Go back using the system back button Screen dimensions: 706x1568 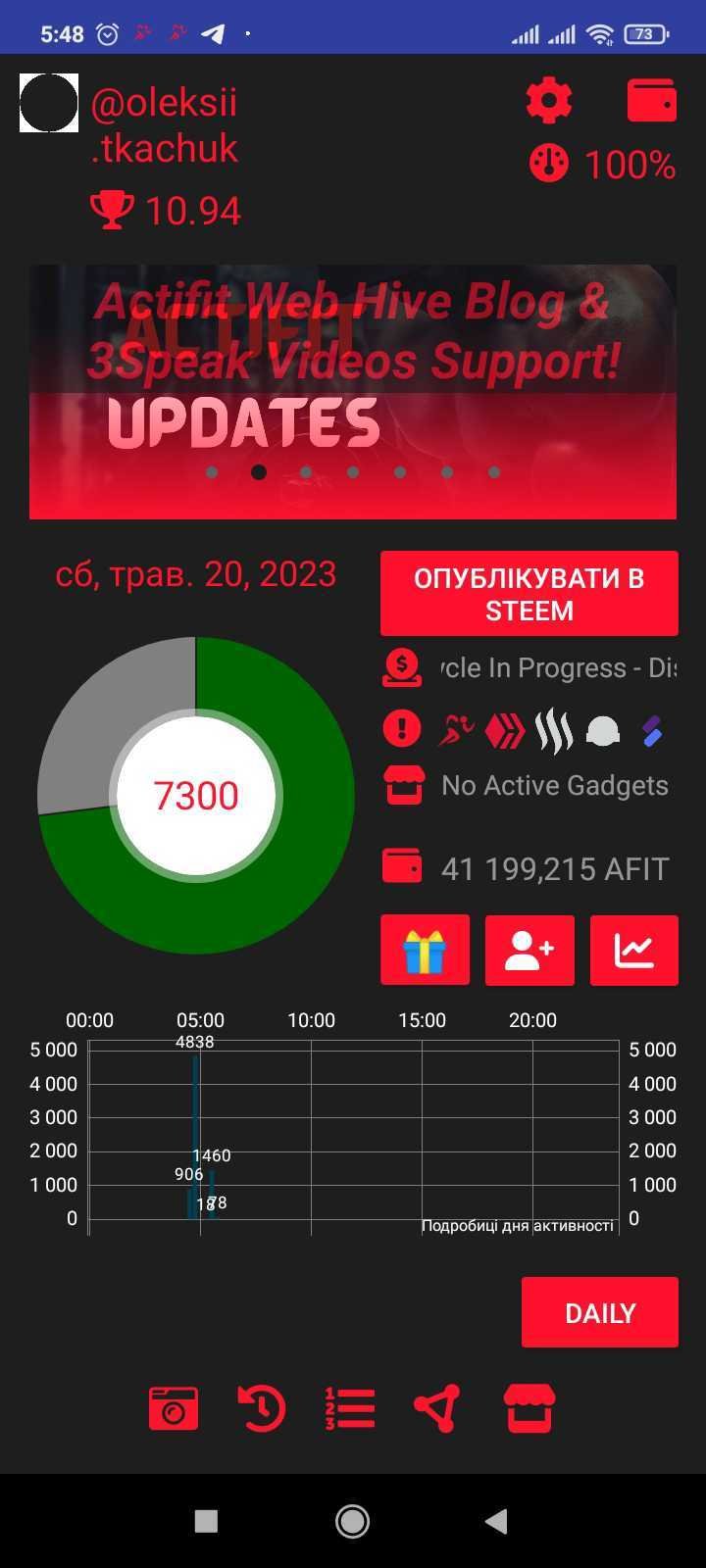pyautogui.click(x=496, y=1521)
